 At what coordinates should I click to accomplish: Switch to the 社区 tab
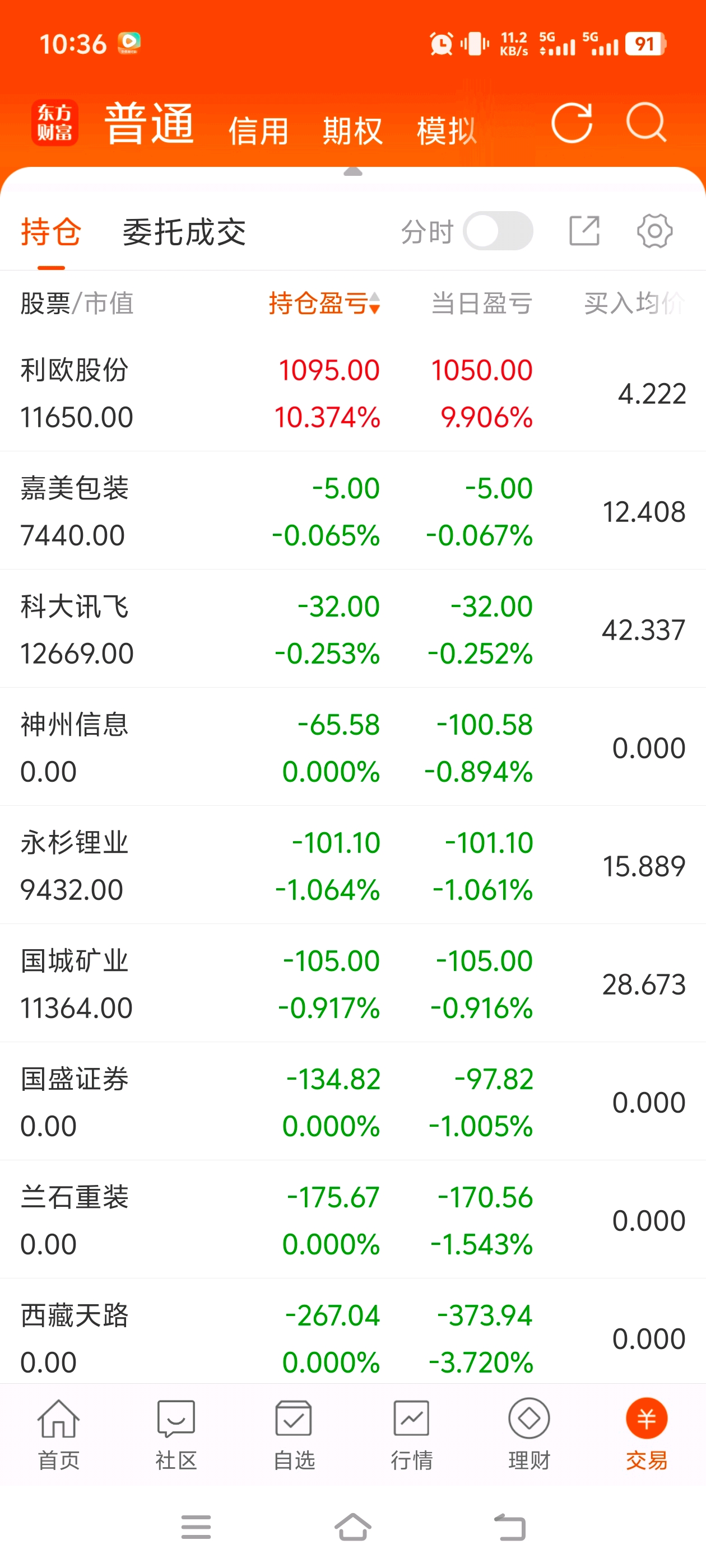[x=176, y=1435]
